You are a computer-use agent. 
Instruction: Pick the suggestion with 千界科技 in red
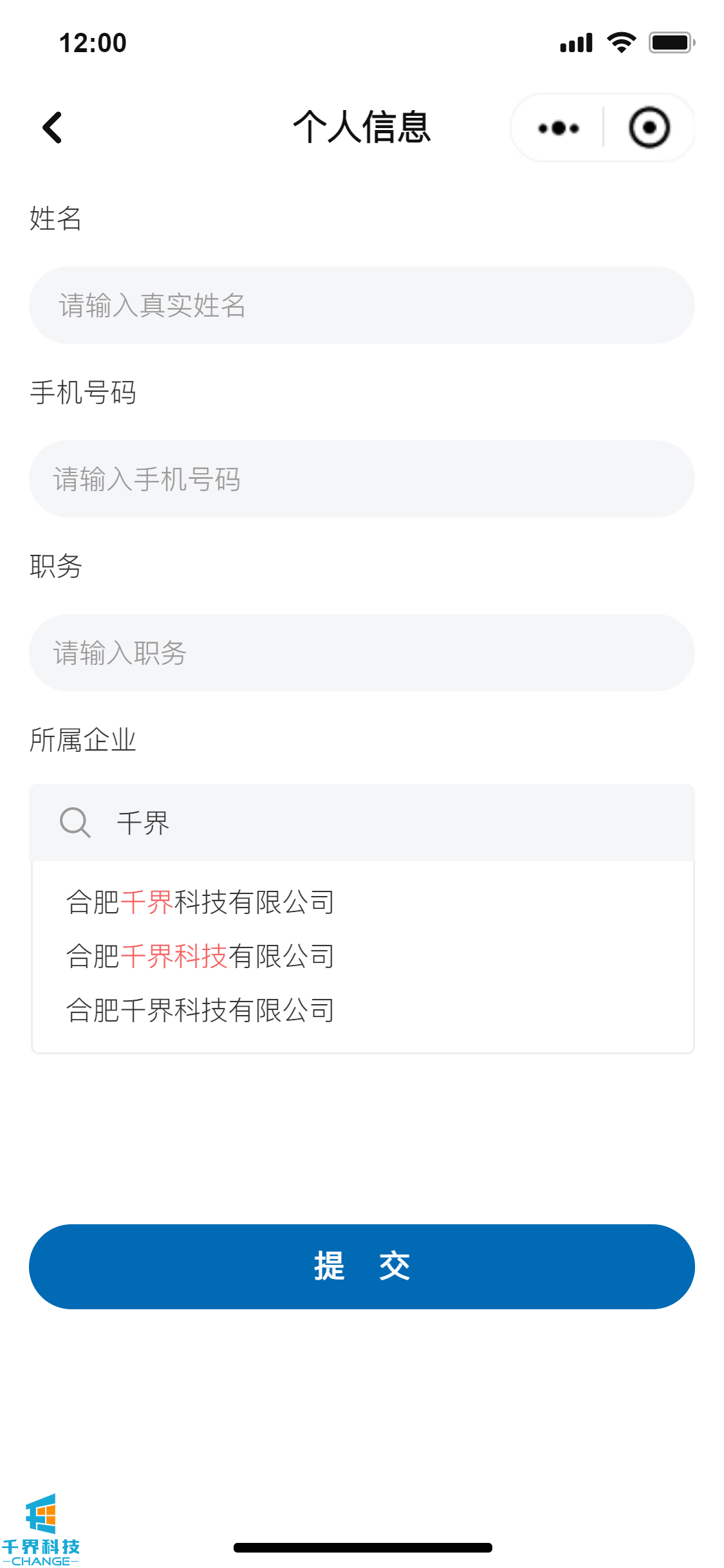[x=200, y=957]
